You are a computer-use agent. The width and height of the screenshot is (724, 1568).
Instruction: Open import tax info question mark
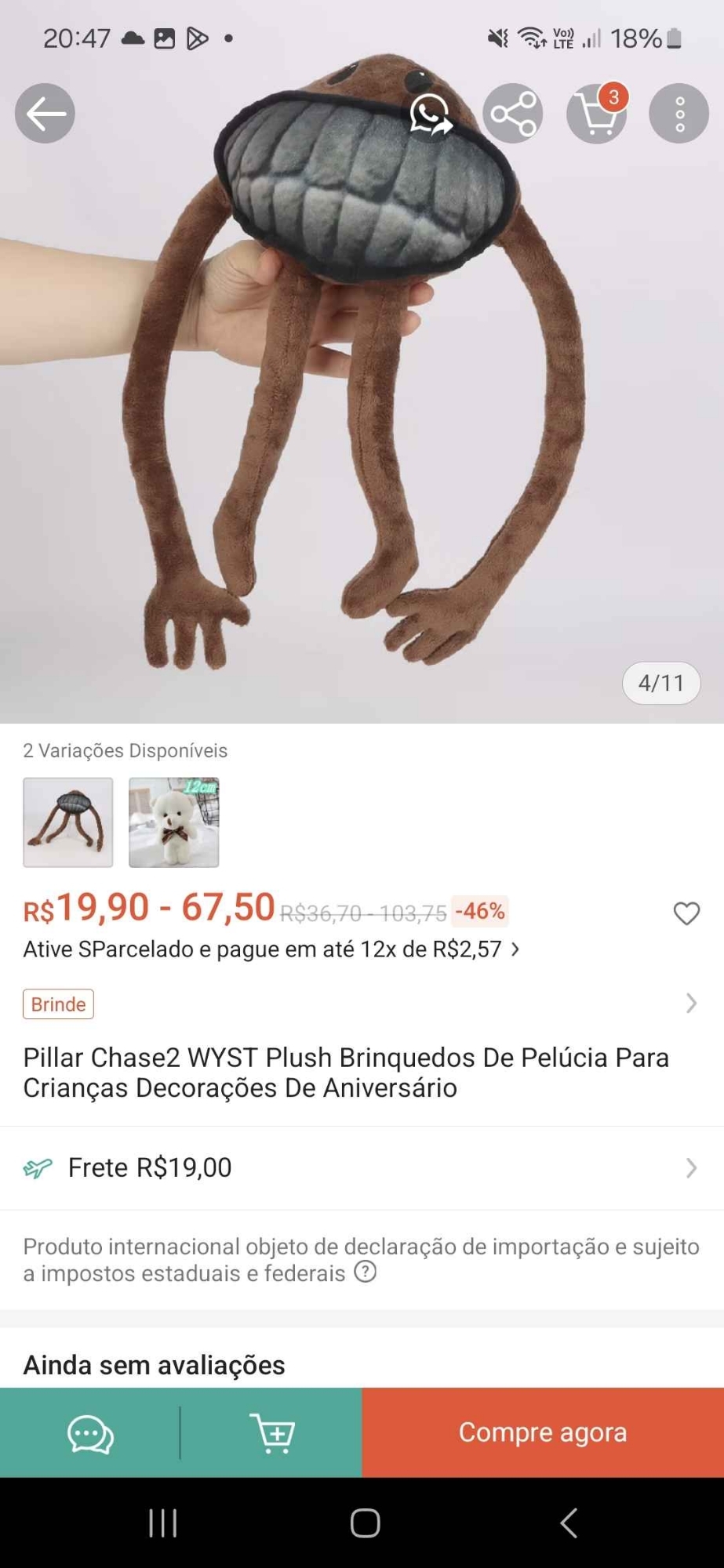pos(366,1272)
